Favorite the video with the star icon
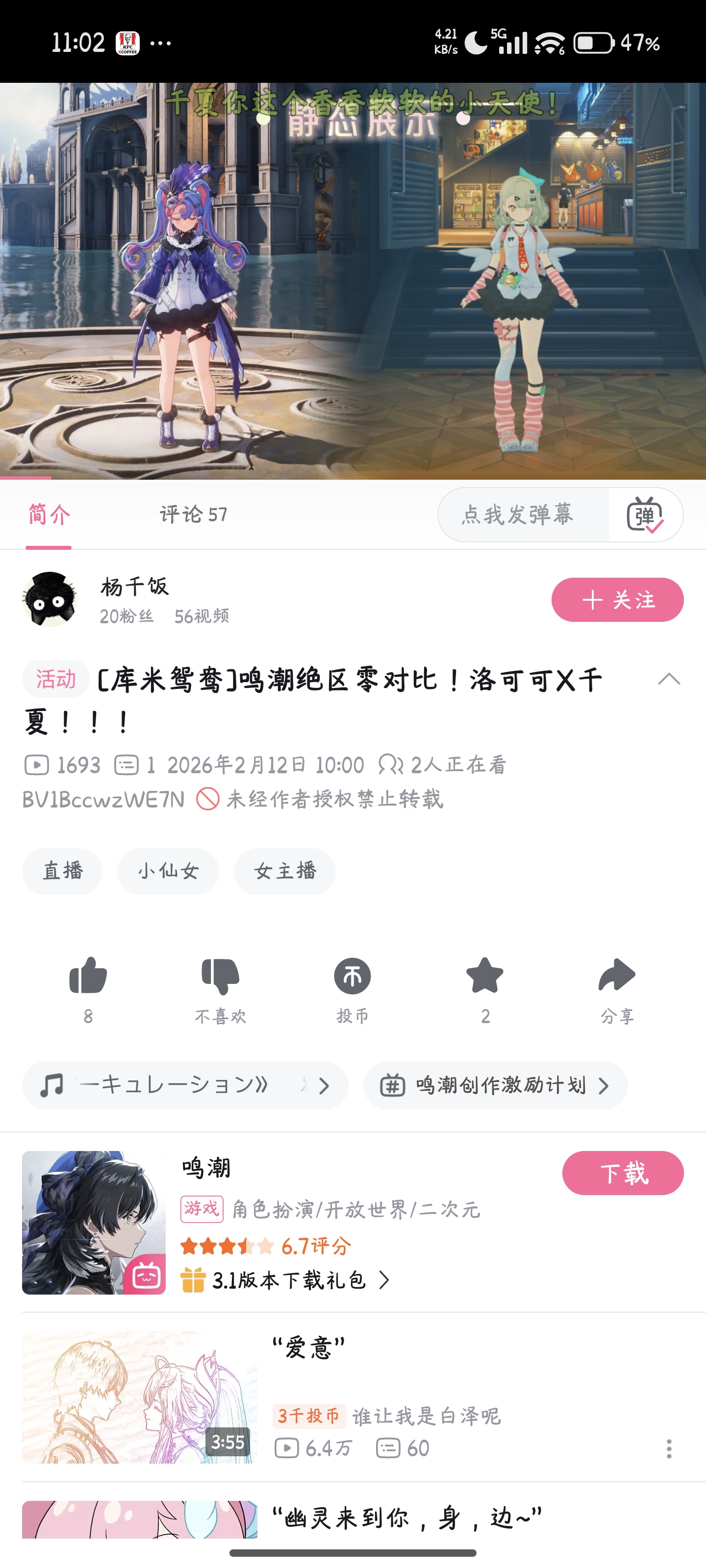The width and height of the screenshot is (706, 1568). tap(485, 976)
